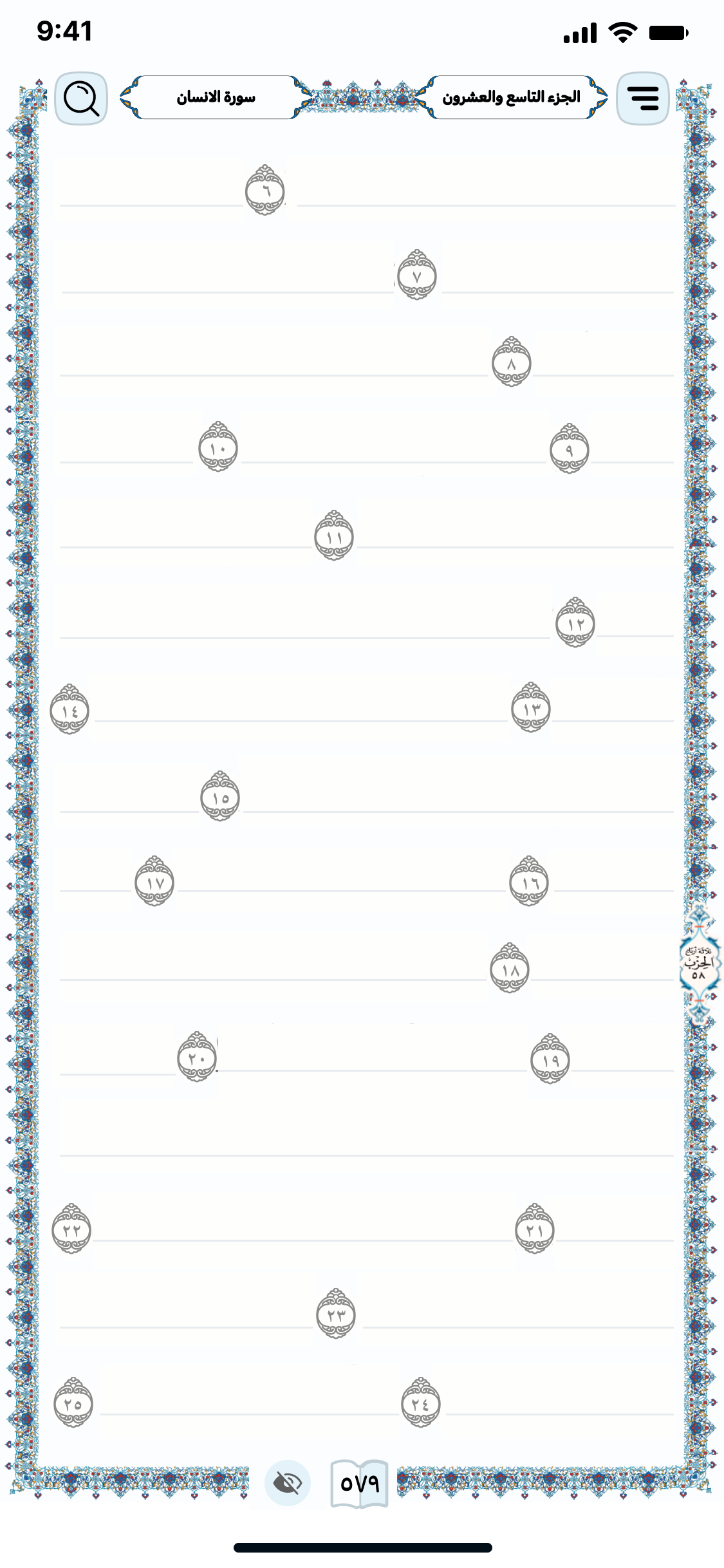Tap the Surah Al-Insan title selector

click(216, 98)
